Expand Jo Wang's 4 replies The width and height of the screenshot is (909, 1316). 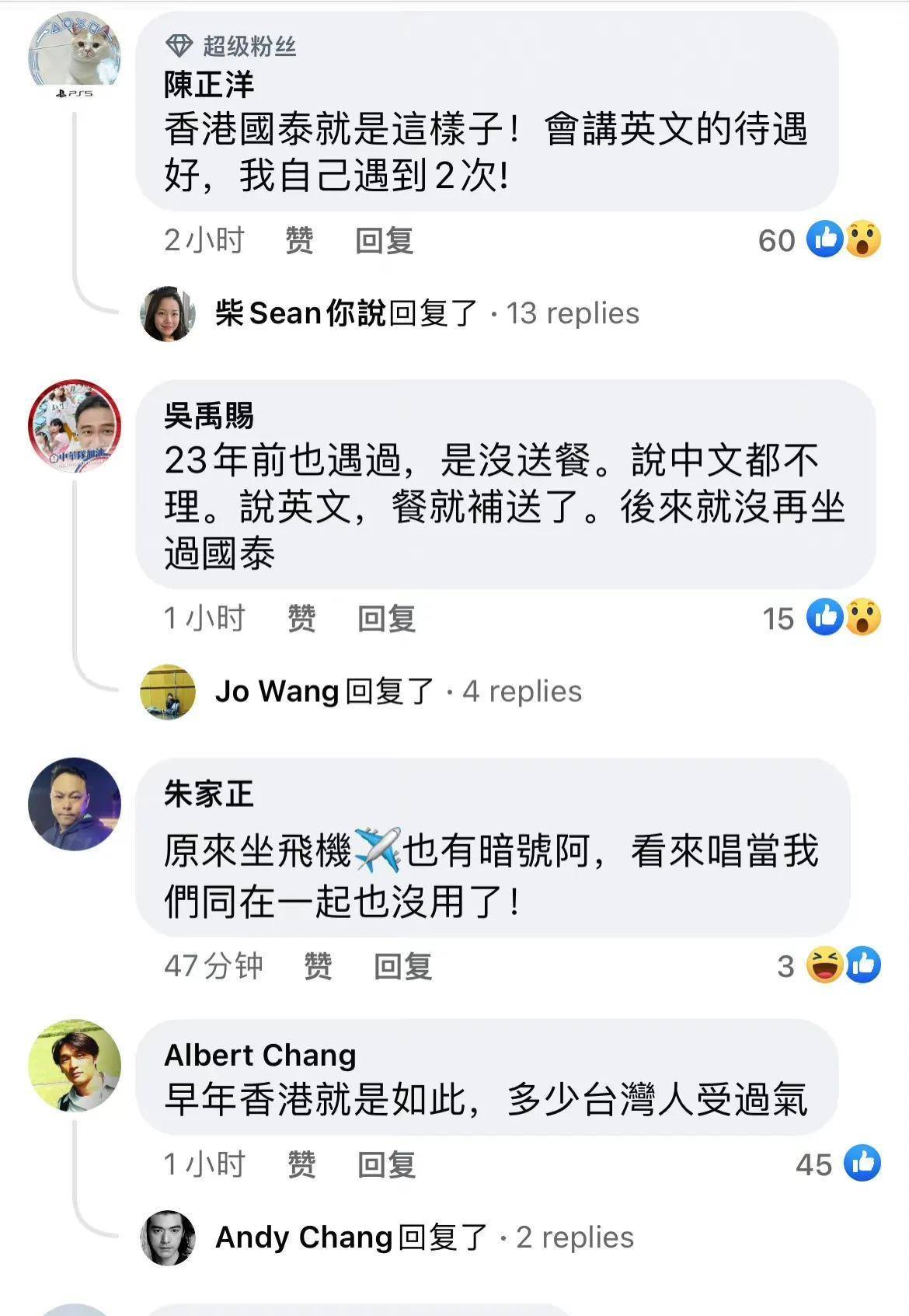521,691
